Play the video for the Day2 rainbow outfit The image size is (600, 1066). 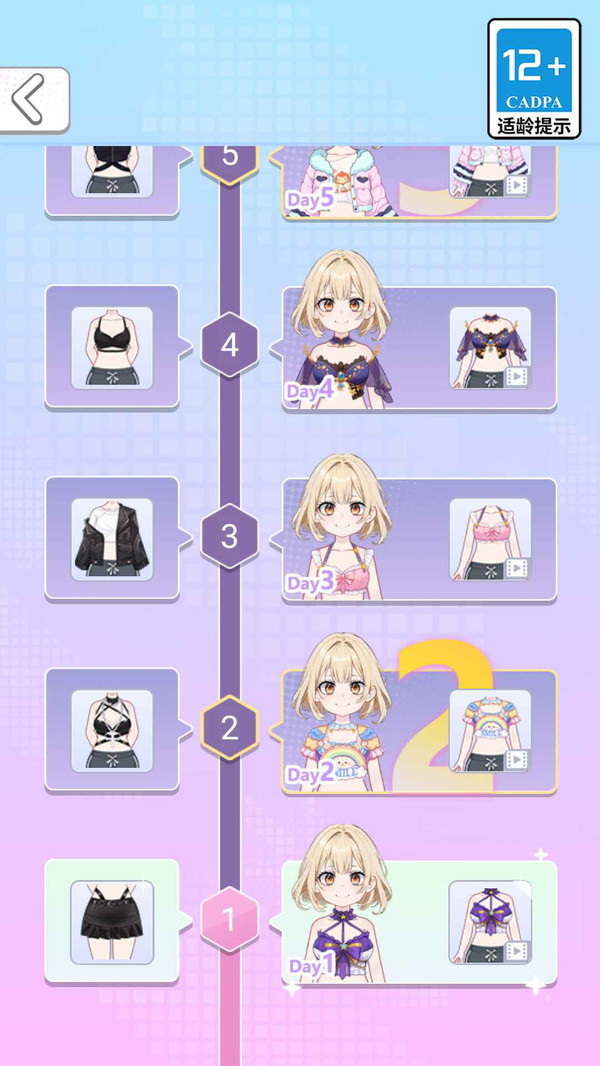(516, 759)
